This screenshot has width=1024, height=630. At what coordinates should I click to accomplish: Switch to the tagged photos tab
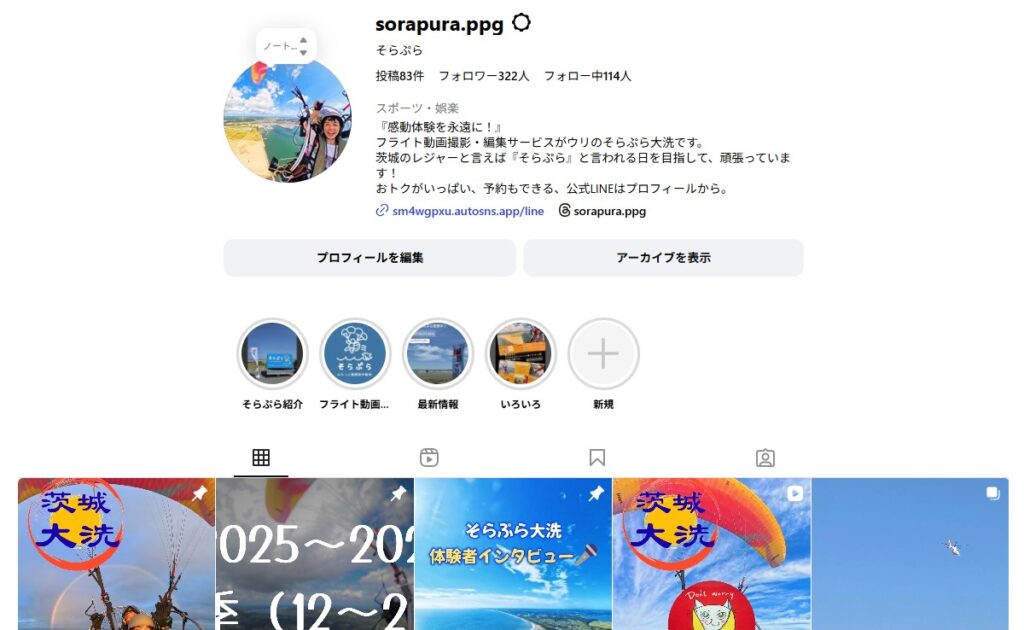click(x=765, y=458)
